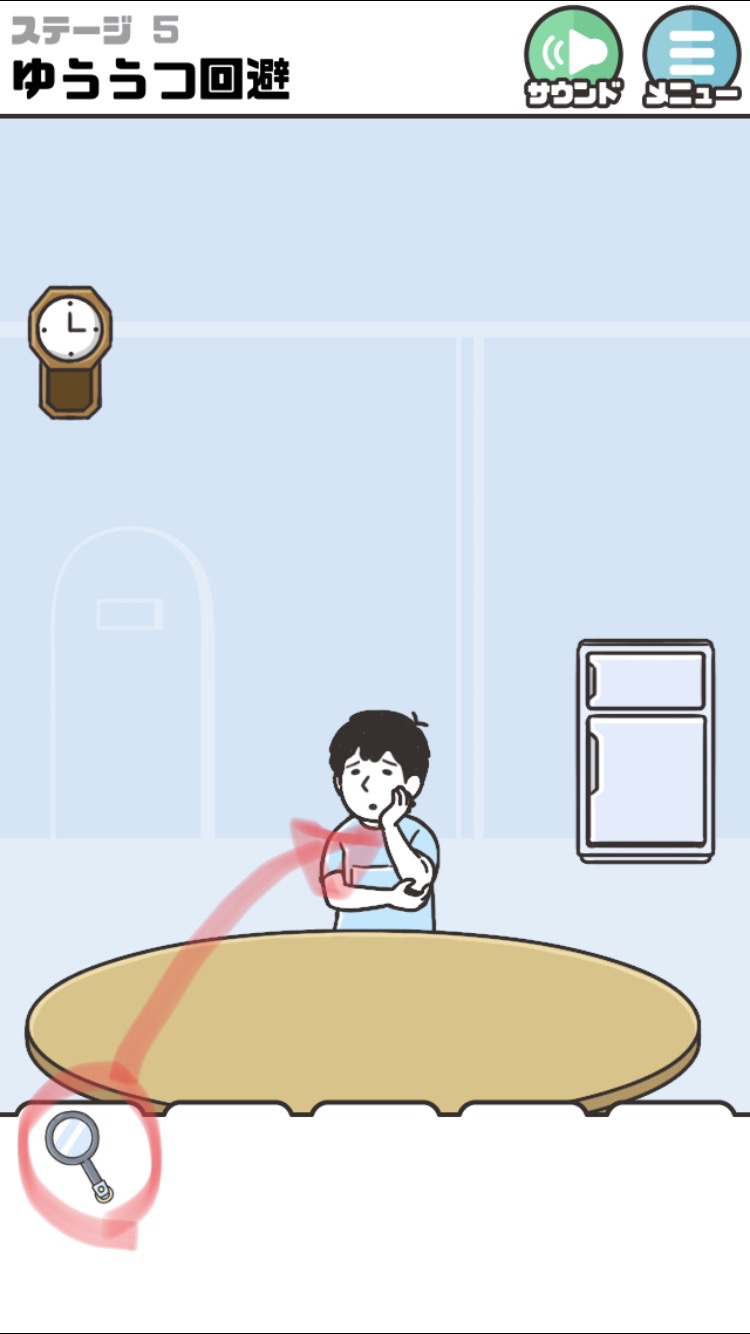This screenshot has height=1334, width=750.
Task: Tap the wall clock
Action: [70, 351]
